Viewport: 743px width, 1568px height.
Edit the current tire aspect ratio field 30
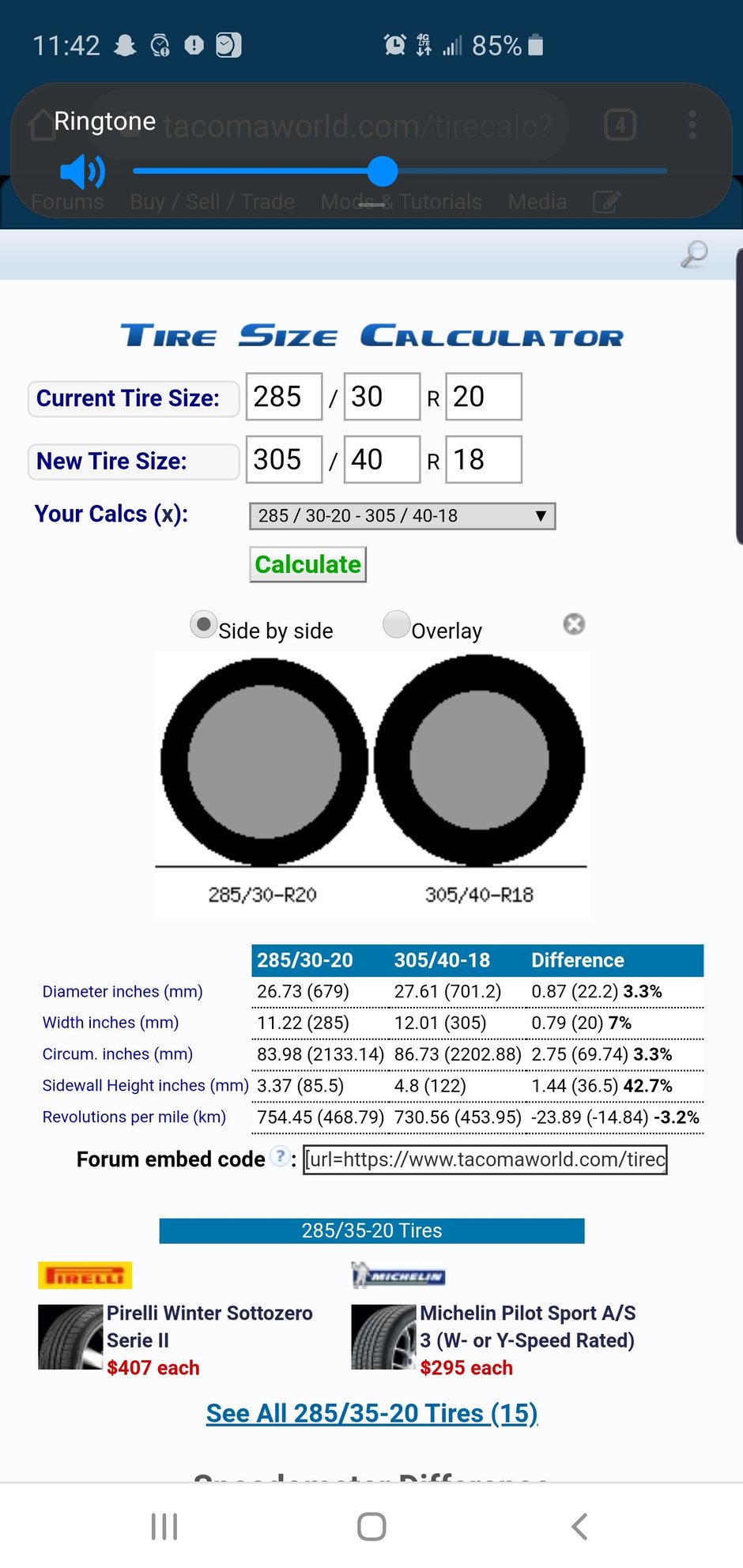point(382,397)
